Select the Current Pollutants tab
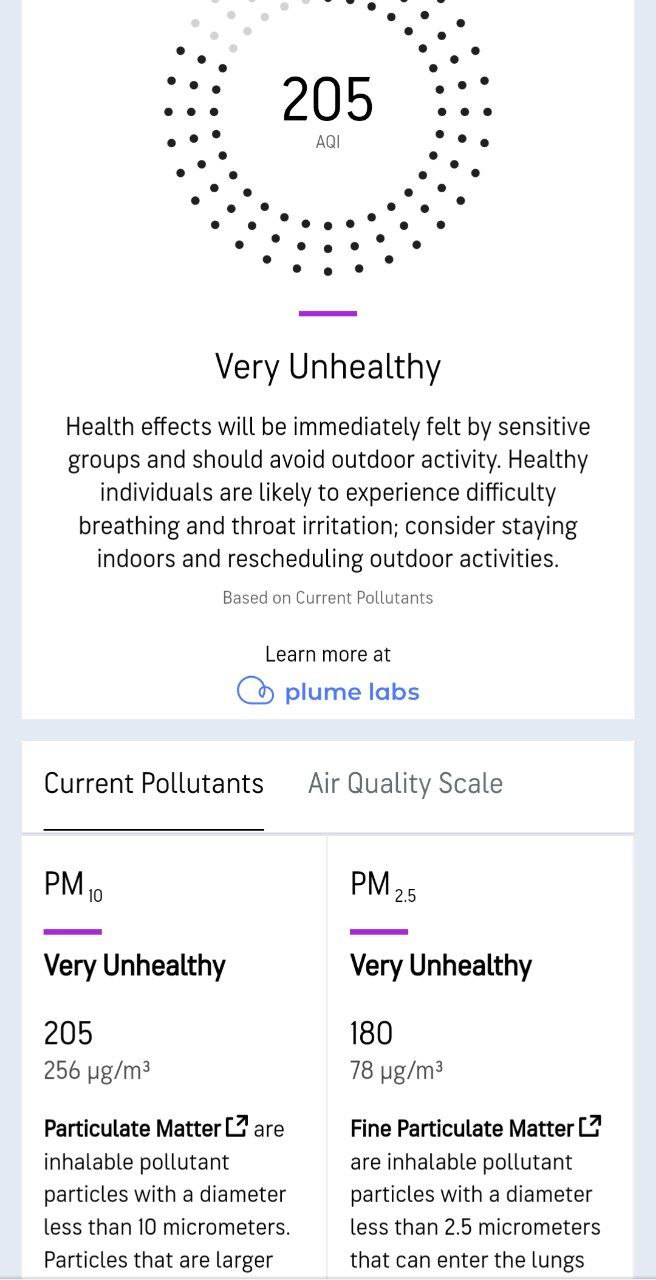This screenshot has height=1280, width=656. click(x=154, y=783)
